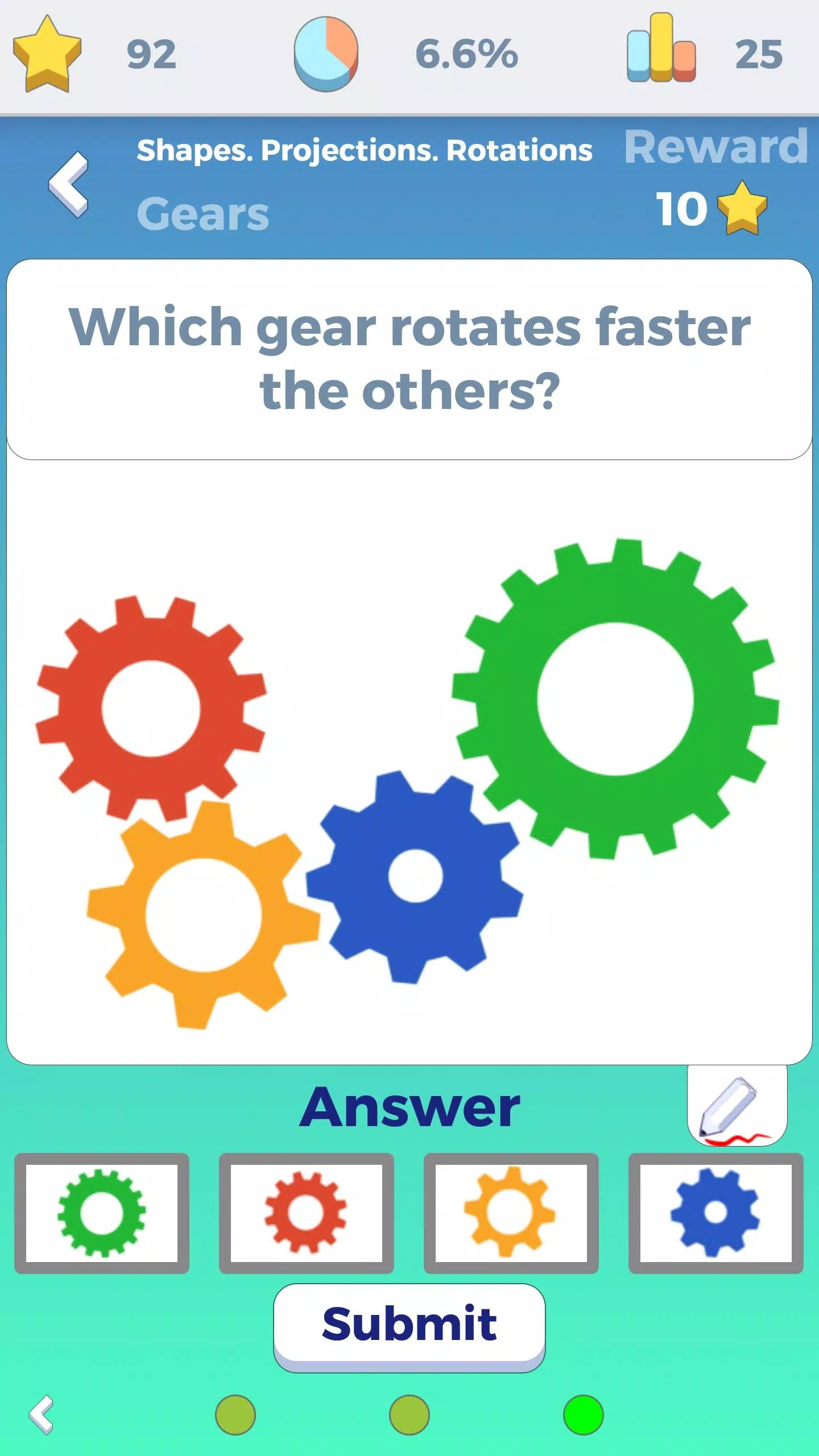Select the blue gear answer
The image size is (819, 1456).
(x=715, y=1213)
